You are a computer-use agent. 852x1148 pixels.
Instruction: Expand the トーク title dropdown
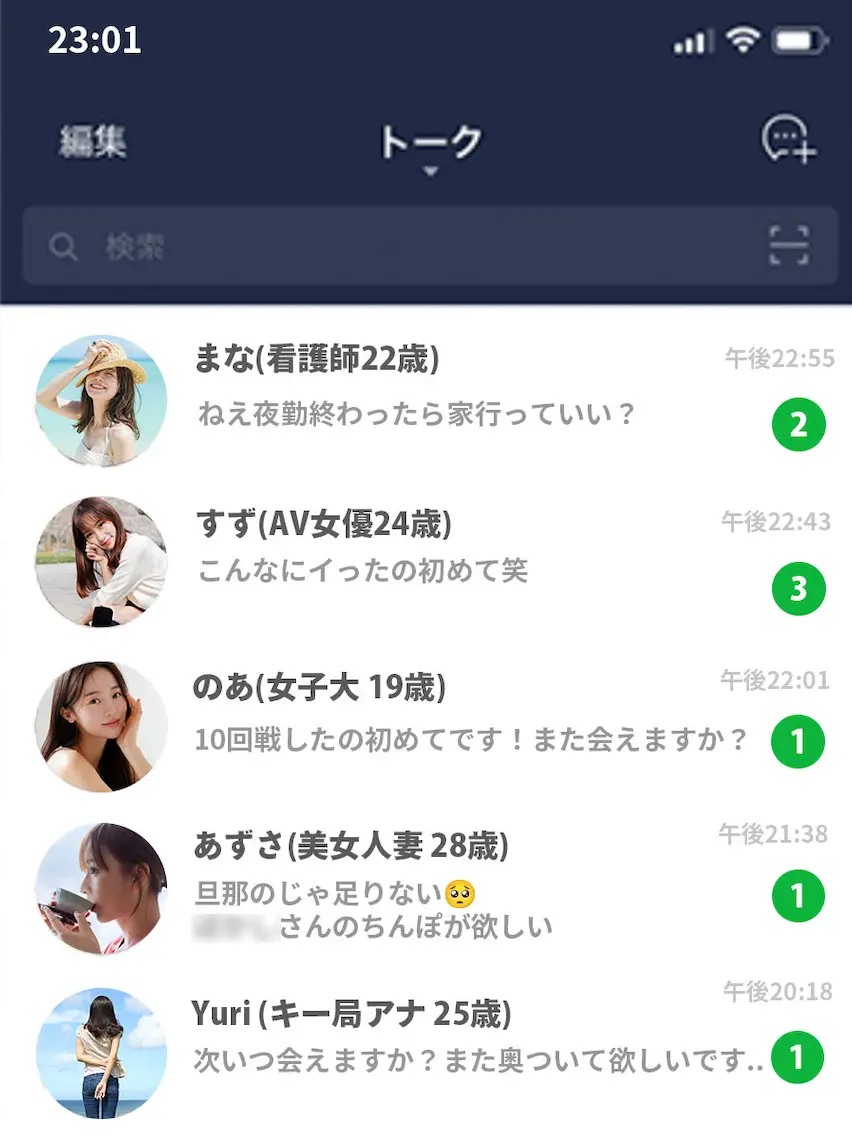tap(430, 148)
